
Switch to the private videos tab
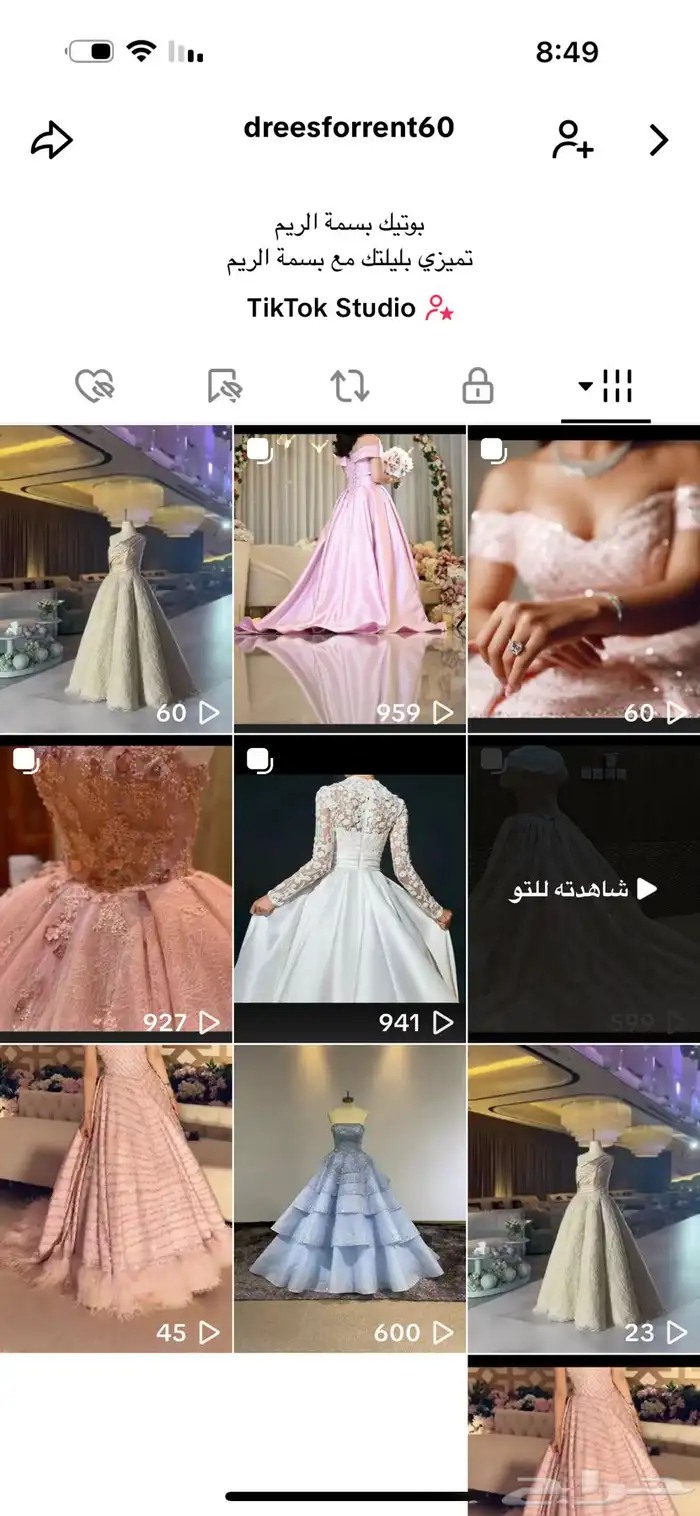point(478,386)
